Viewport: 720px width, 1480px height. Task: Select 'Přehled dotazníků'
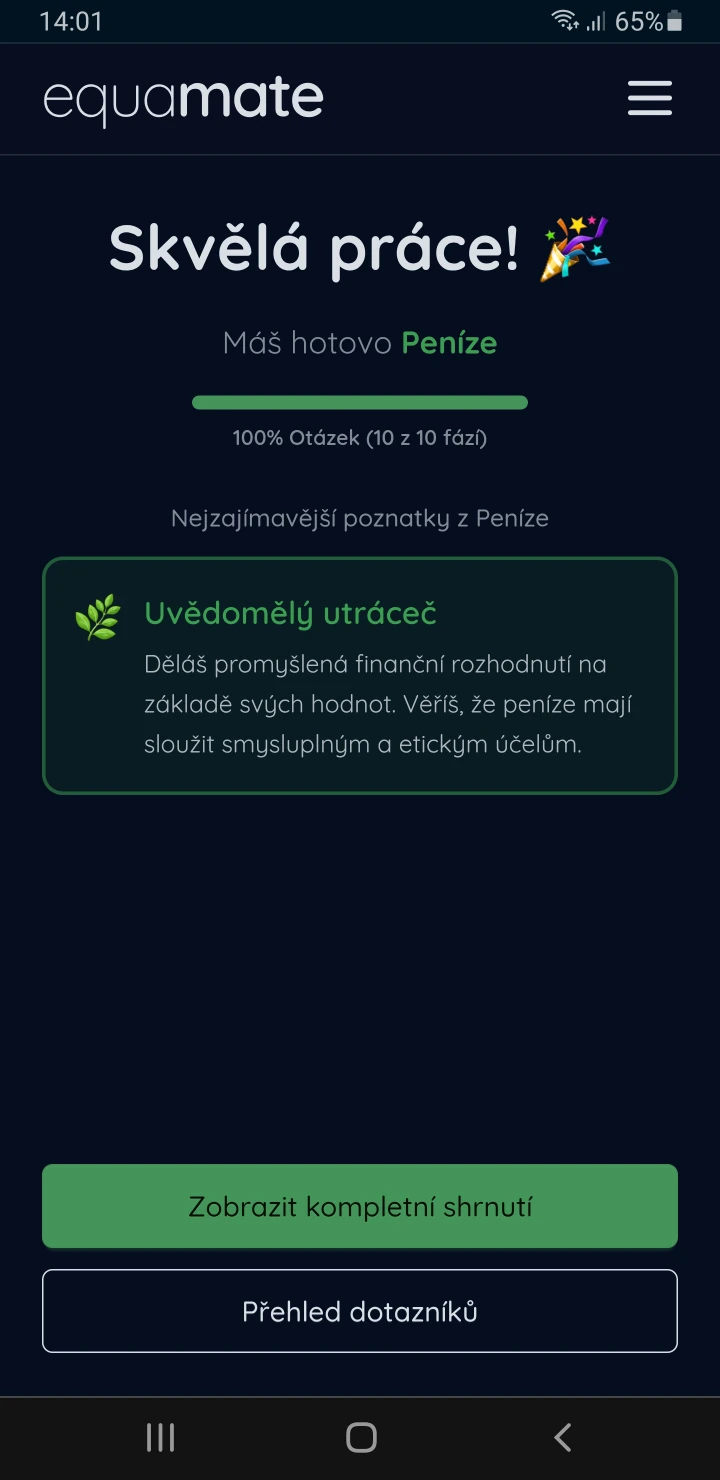click(x=360, y=1311)
